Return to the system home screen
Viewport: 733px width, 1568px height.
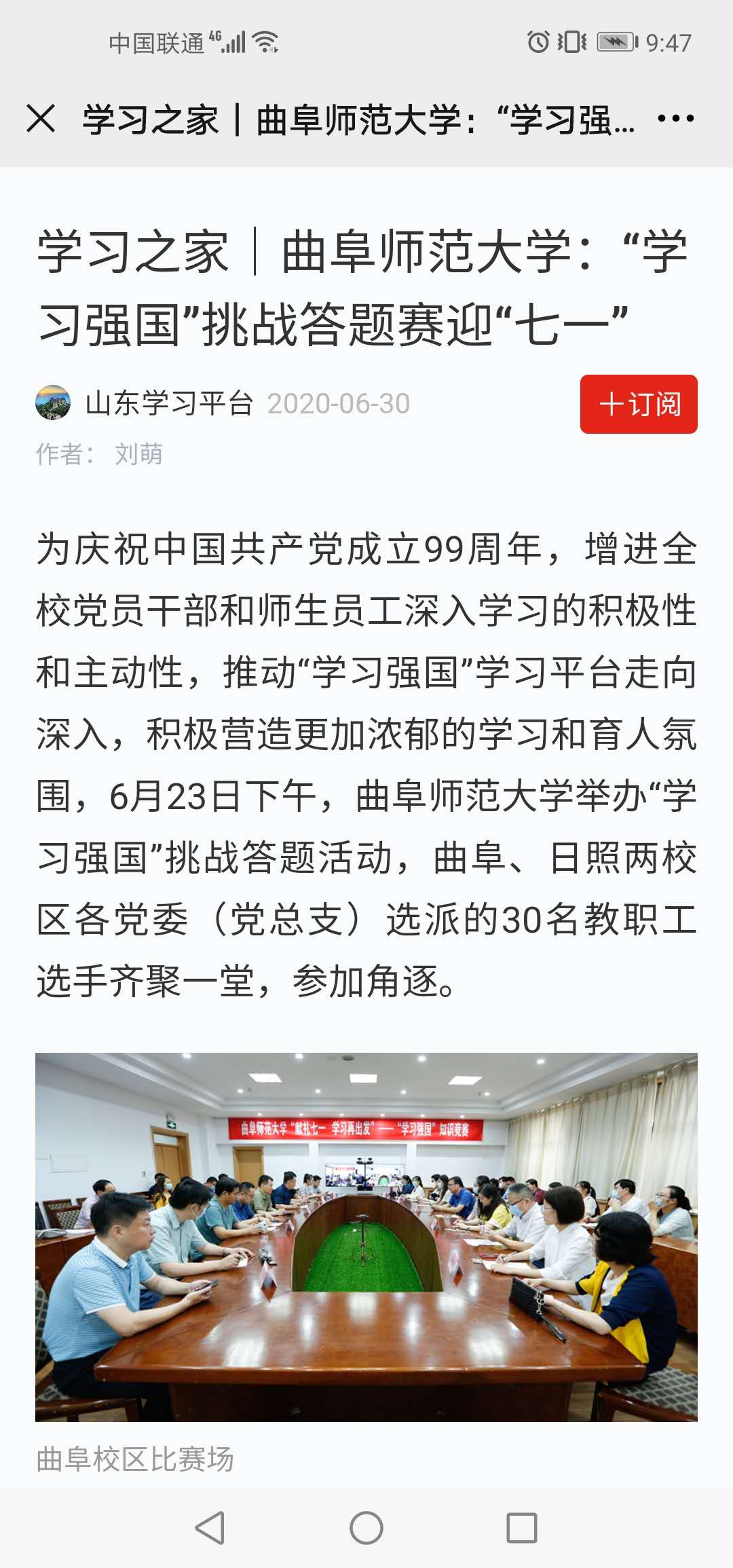coord(366,1528)
